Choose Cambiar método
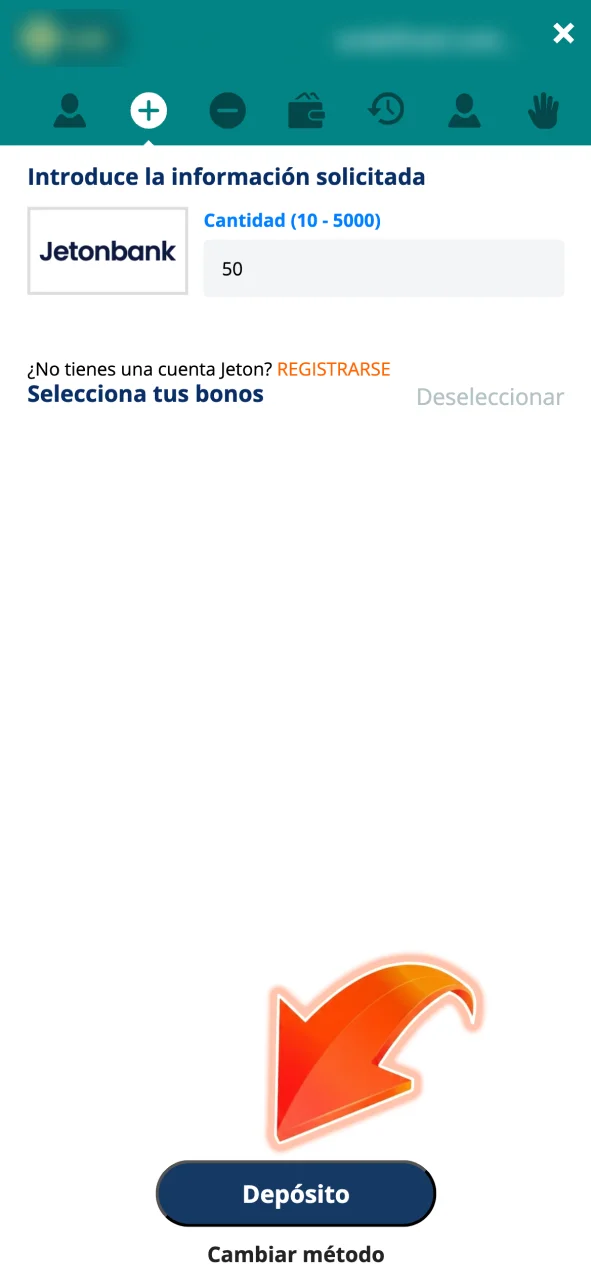Image resolution: width=591 pixels, height=1280 pixels. pyautogui.click(x=296, y=1254)
